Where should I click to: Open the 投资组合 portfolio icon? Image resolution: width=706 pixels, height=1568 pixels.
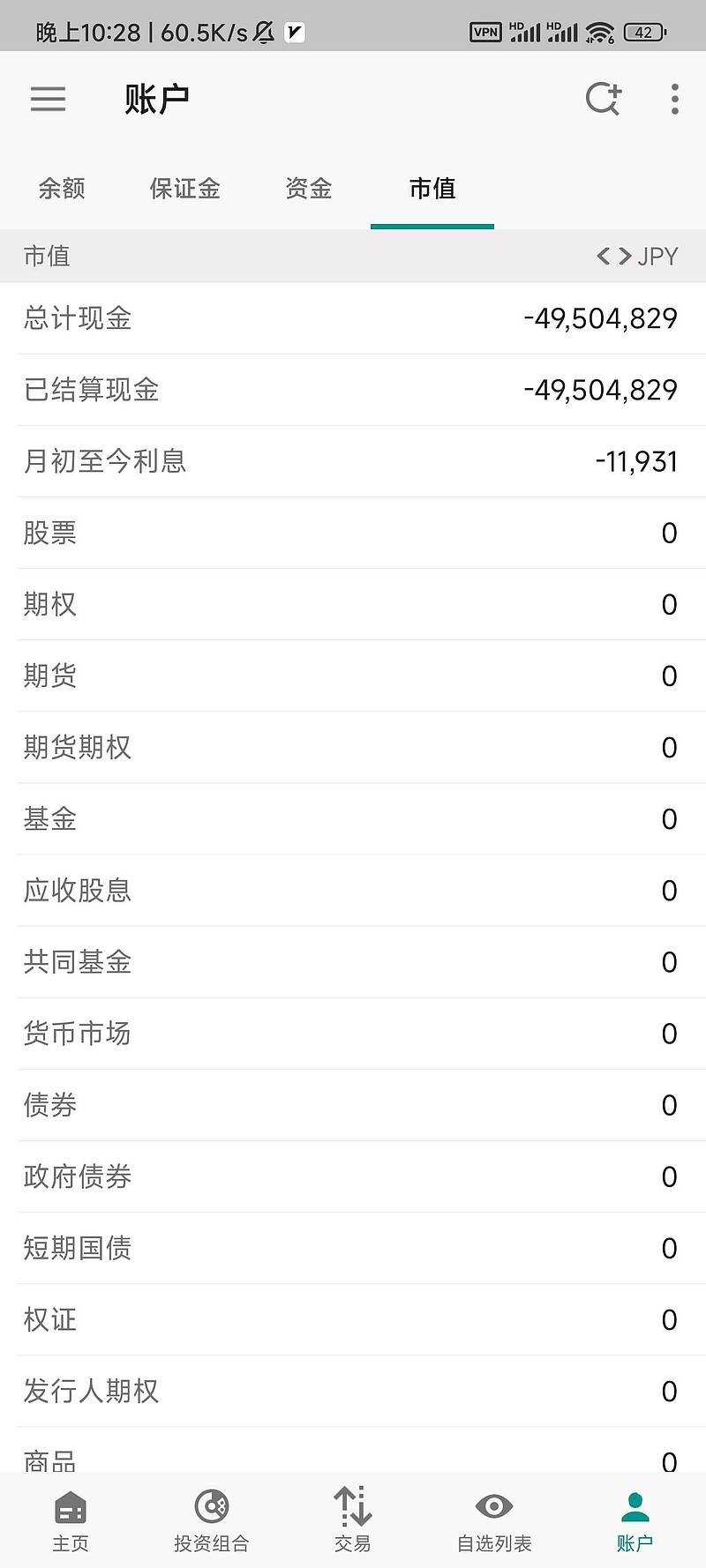(212, 1517)
